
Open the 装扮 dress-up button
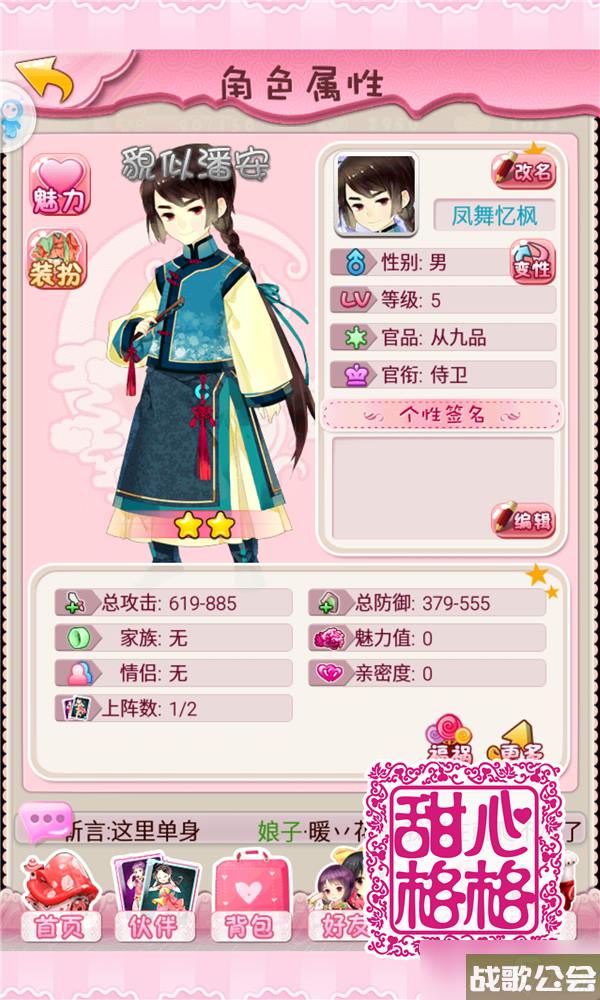click(56, 260)
